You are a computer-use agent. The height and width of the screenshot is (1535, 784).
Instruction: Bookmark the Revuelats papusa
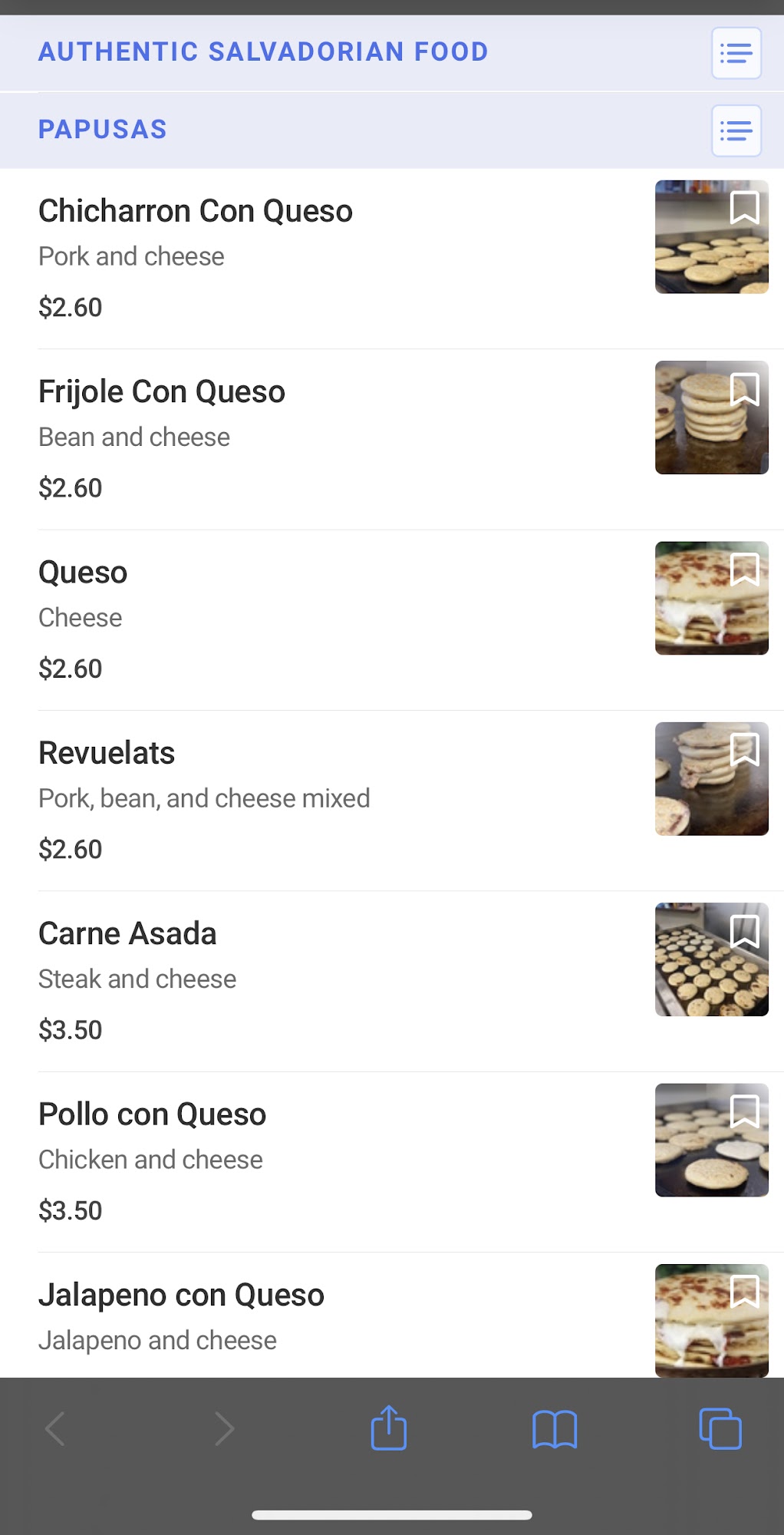click(744, 749)
